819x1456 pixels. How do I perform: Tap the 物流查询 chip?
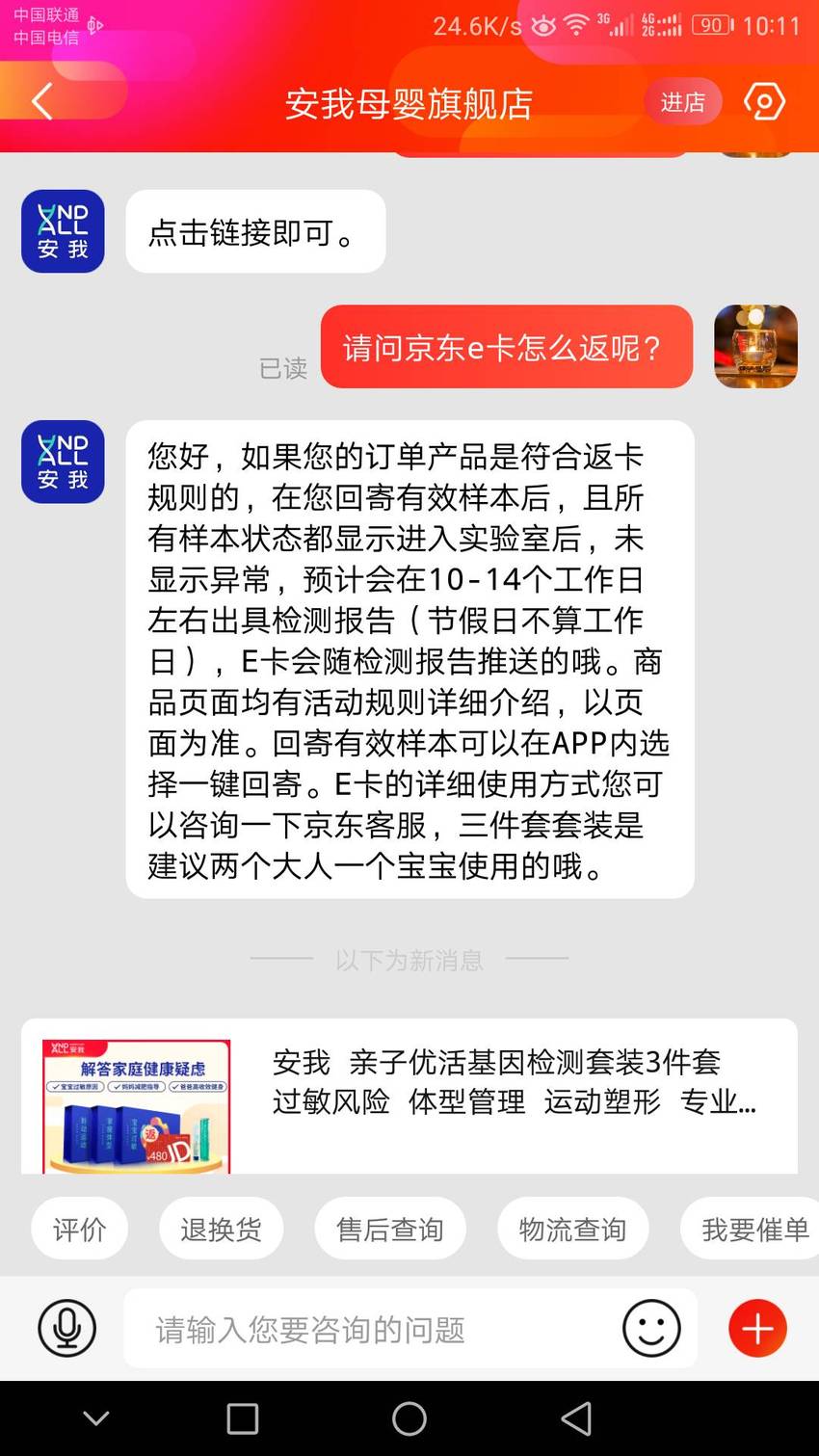pyautogui.click(x=572, y=1229)
